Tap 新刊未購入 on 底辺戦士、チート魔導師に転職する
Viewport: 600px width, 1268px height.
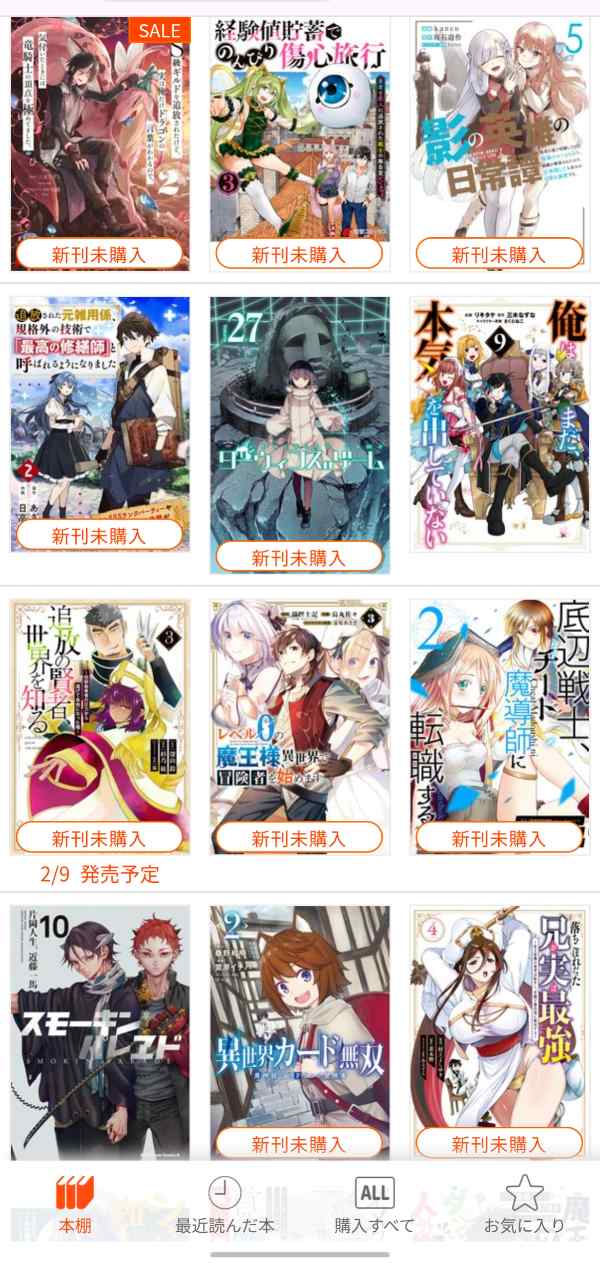coord(499,838)
